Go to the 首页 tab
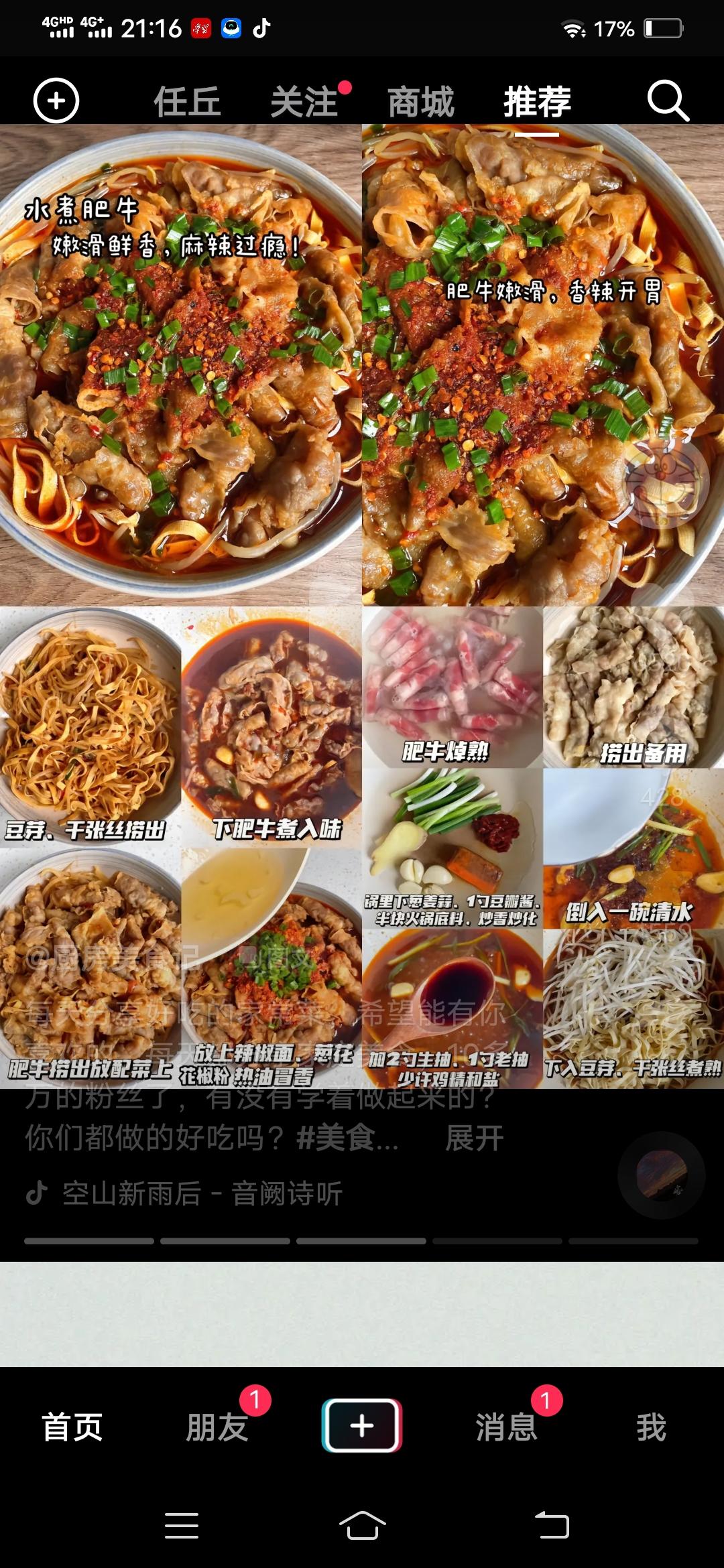724x1568 pixels. 72,1427
